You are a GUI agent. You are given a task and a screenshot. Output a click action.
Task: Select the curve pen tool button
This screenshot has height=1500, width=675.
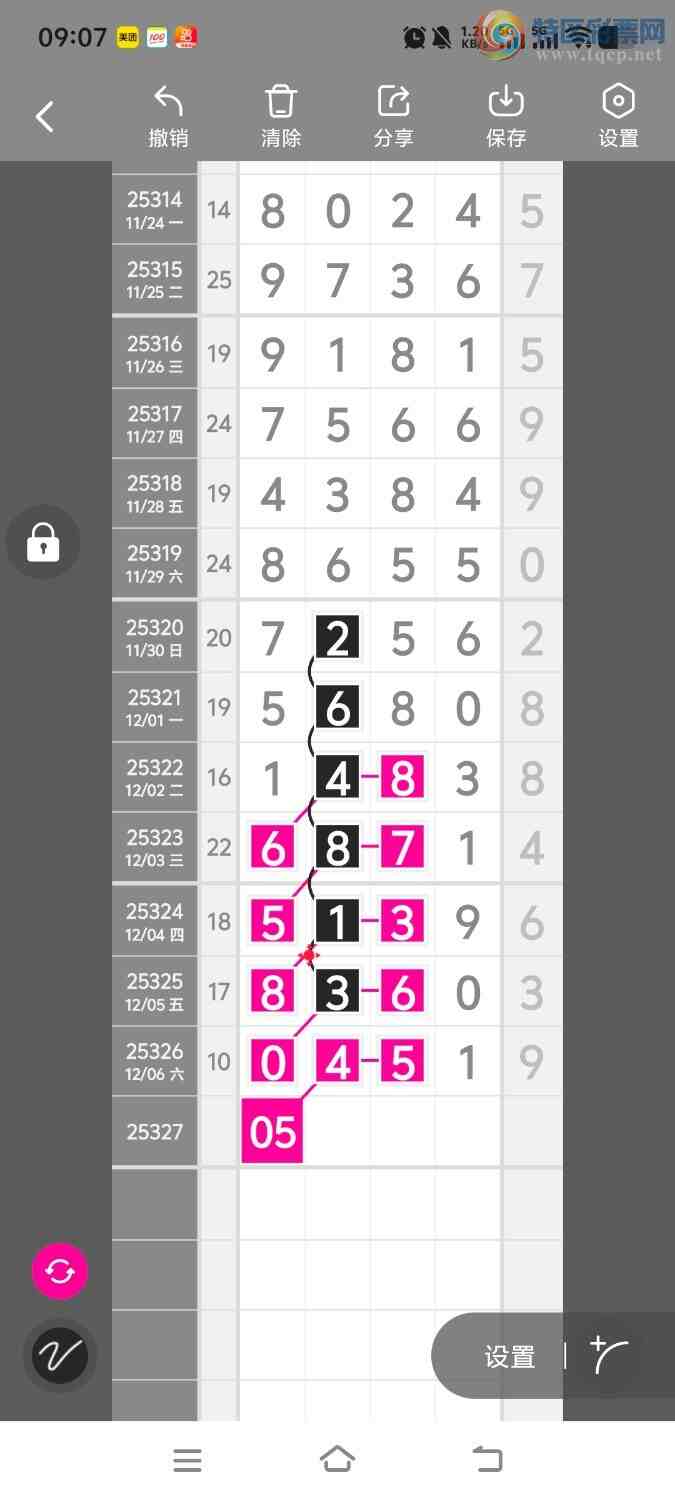point(60,1356)
